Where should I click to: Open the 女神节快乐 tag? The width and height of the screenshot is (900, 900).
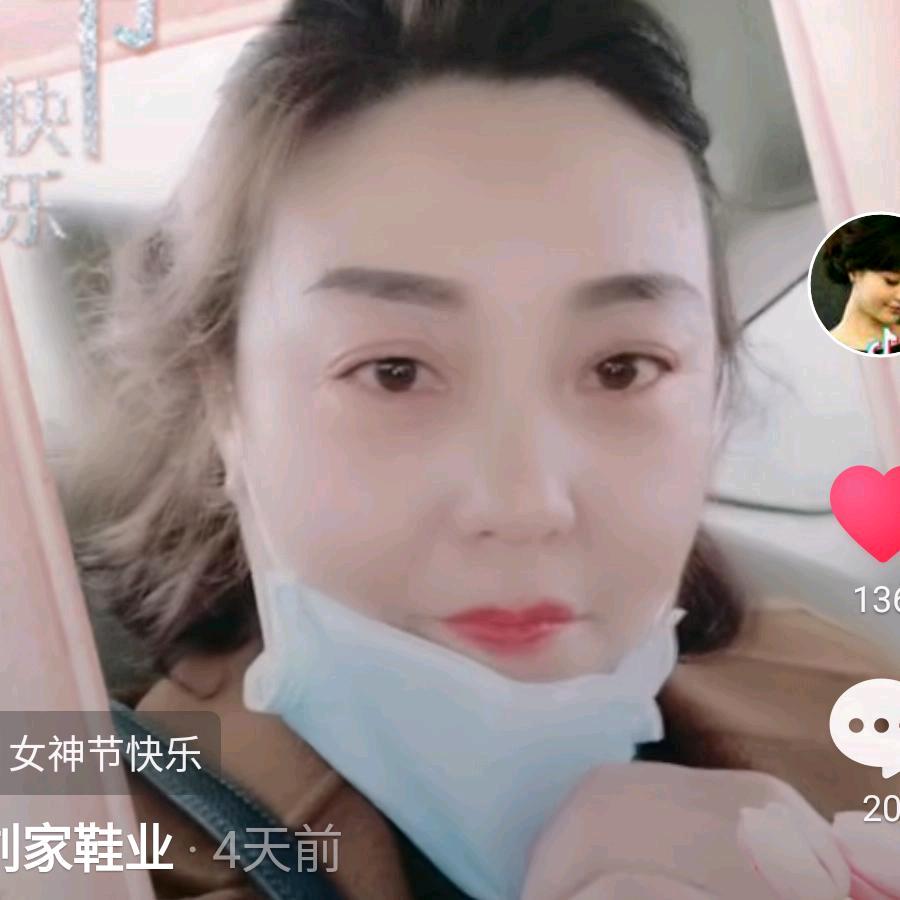pyautogui.click(x=107, y=754)
